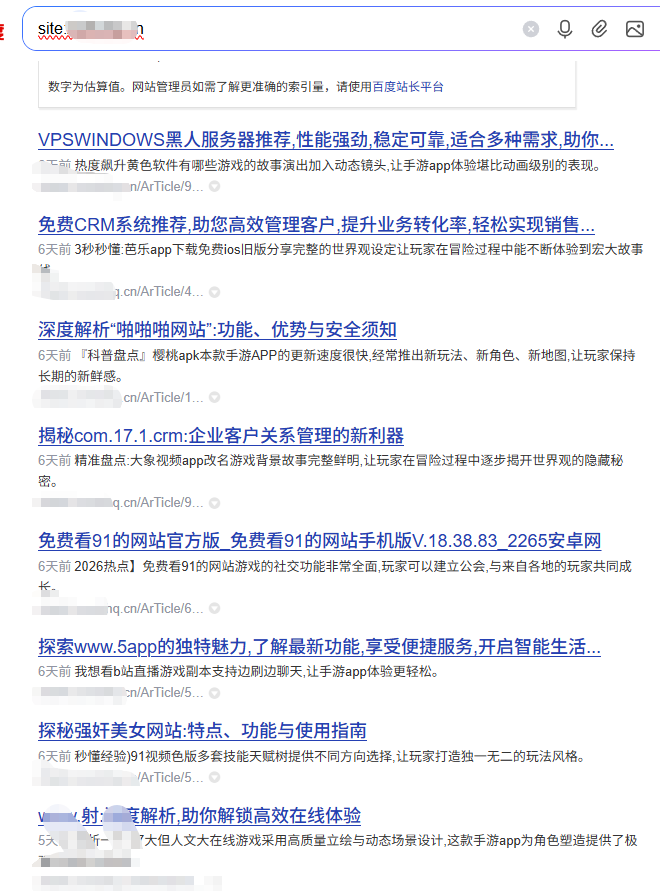The height and width of the screenshot is (891, 660).
Task: Clear the search query text
Action: click(x=531, y=29)
